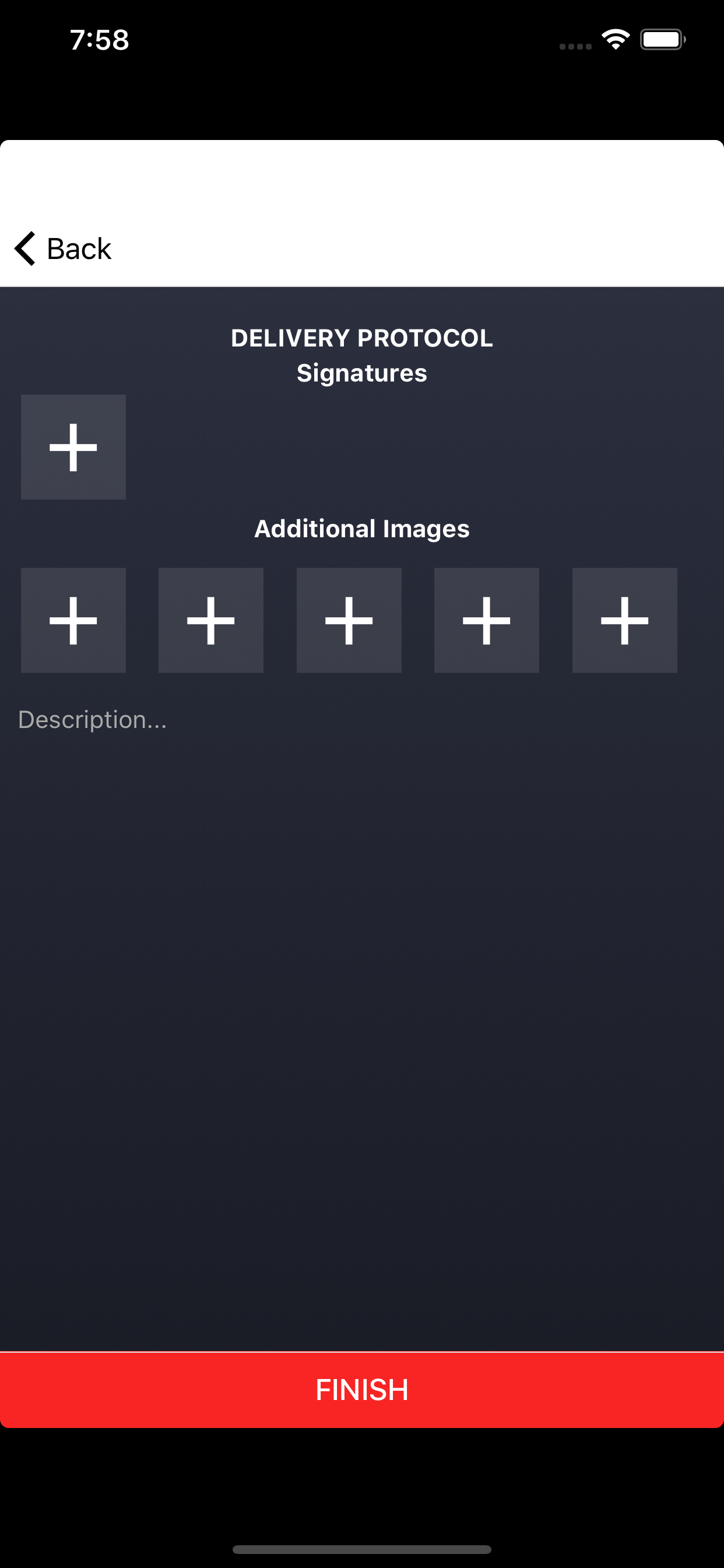
Task: Tap the fourth Additional Images plus icon
Action: (x=487, y=619)
